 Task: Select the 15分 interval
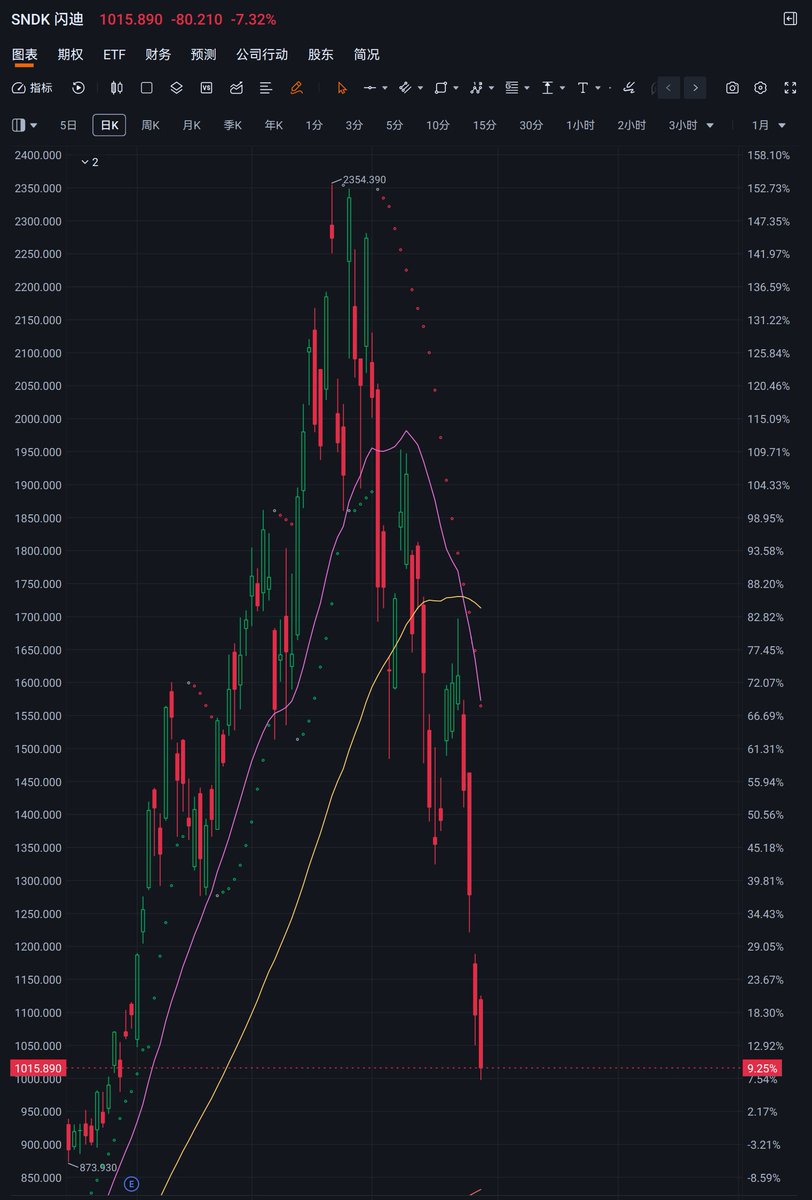484,125
